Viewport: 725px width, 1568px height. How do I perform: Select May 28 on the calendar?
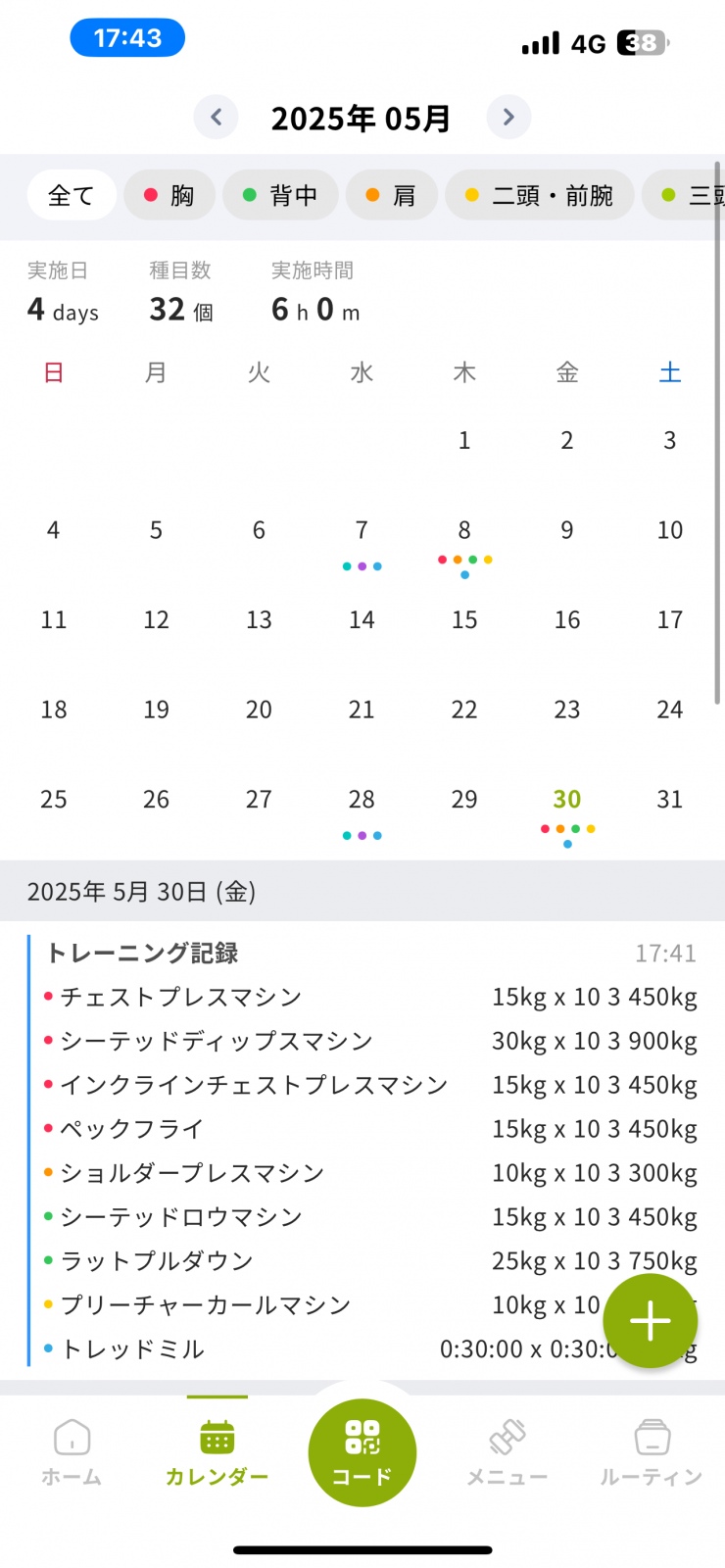click(362, 813)
